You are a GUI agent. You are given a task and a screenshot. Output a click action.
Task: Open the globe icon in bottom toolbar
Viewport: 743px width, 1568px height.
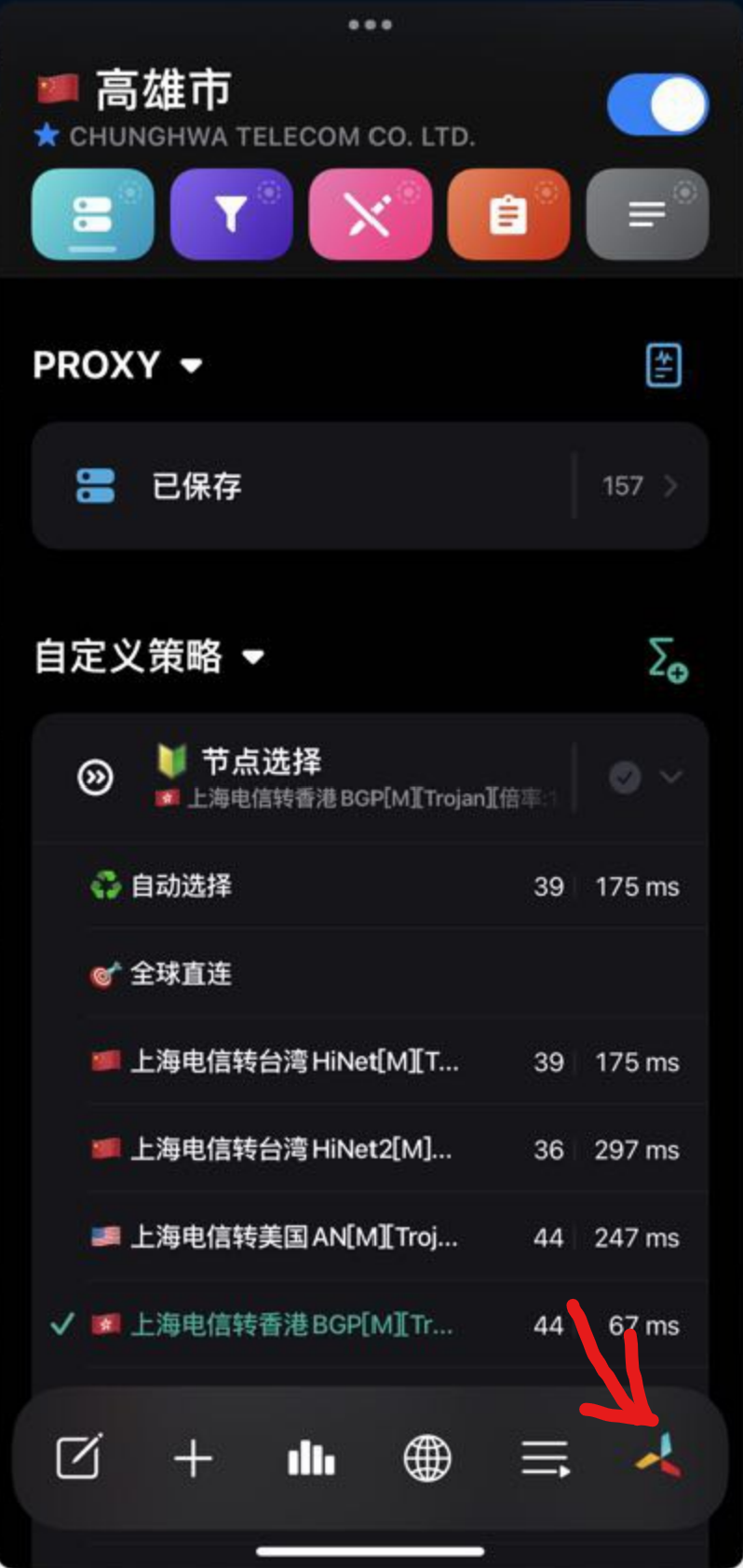pyautogui.click(x=427, y=1457)
